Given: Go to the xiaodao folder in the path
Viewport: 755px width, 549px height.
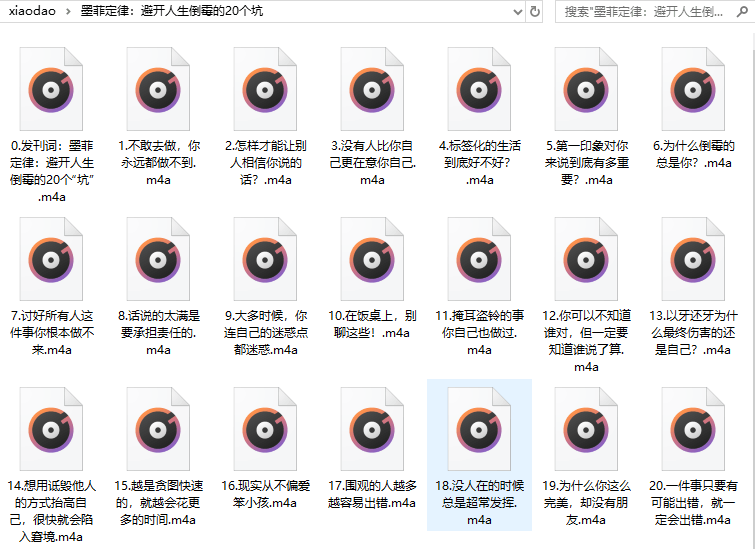Looking at the screenshot, I should coord(31,12).
